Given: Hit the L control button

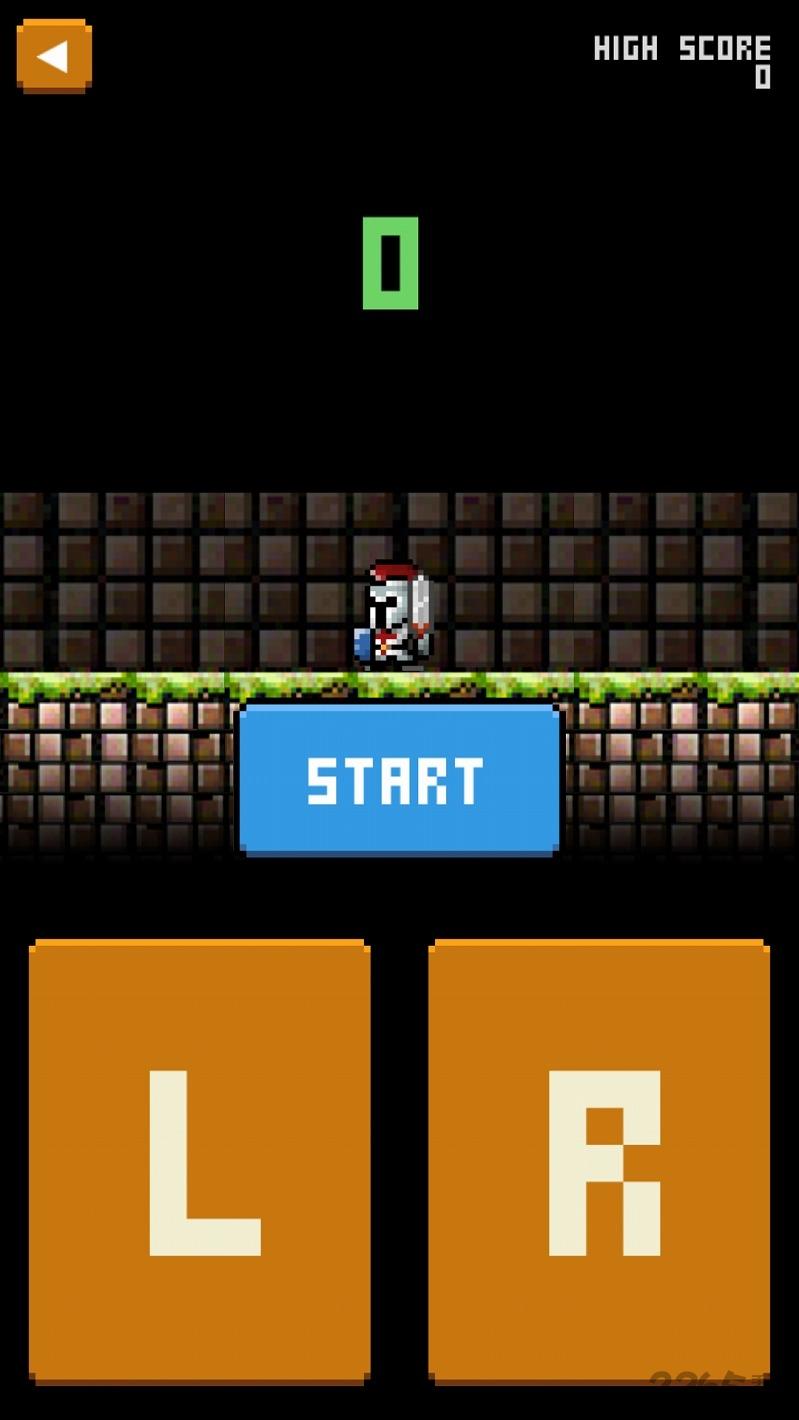Looking at the screenshot, I should (x=200, y=1161).
